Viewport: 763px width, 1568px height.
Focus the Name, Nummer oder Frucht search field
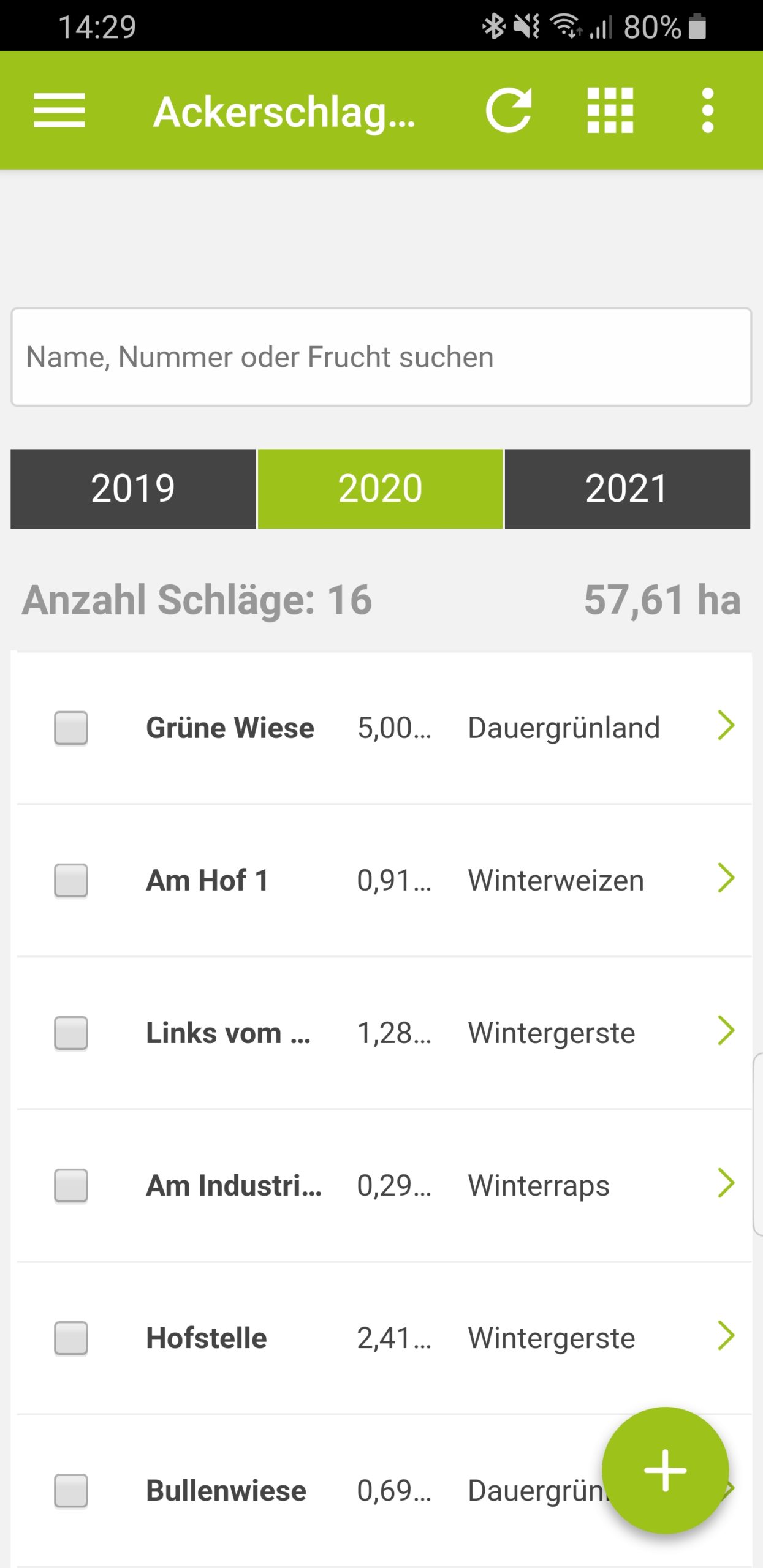pyautogui.click(x=381, y=357)
